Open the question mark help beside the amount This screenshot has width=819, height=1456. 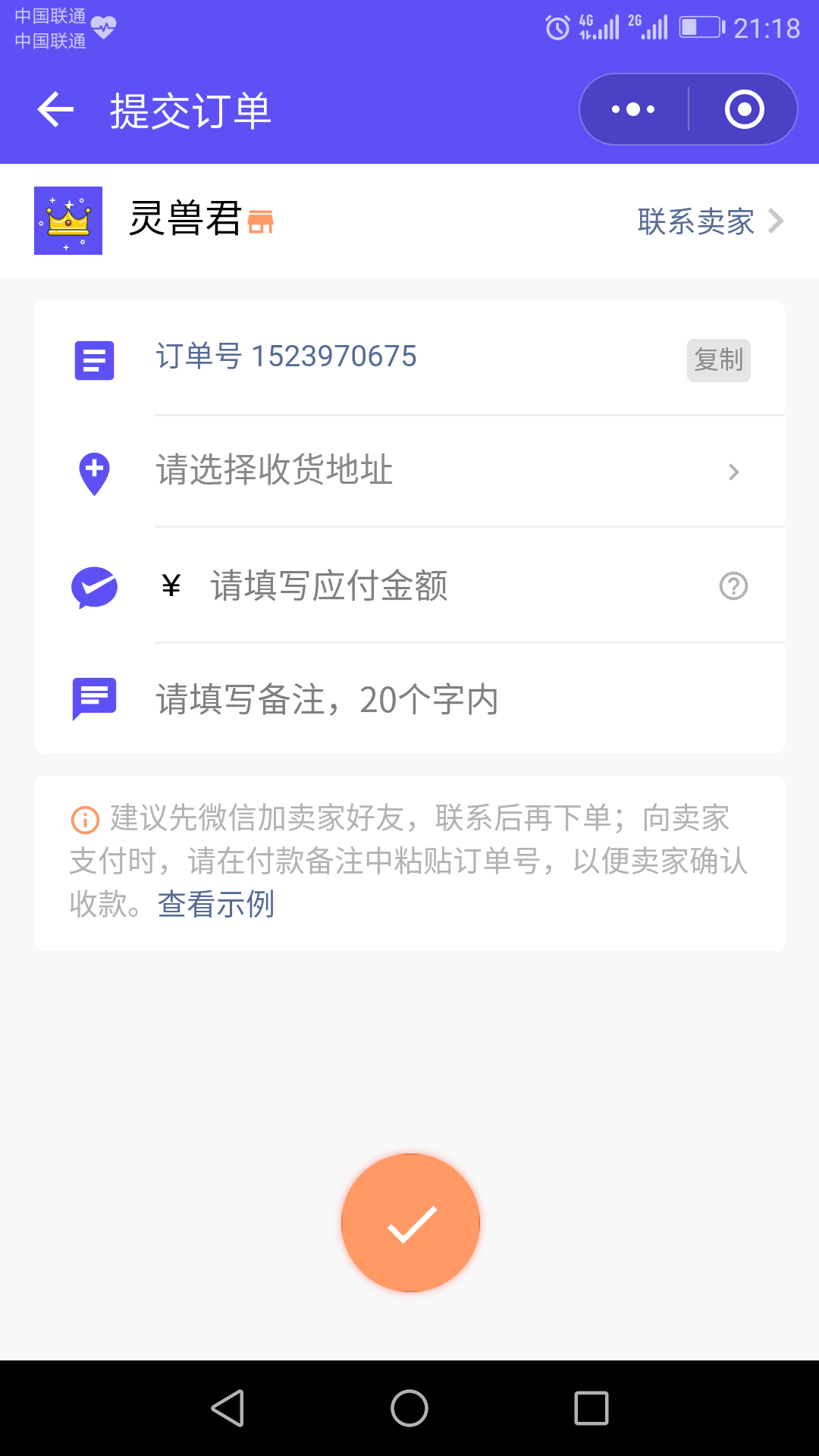pos(733,586)
